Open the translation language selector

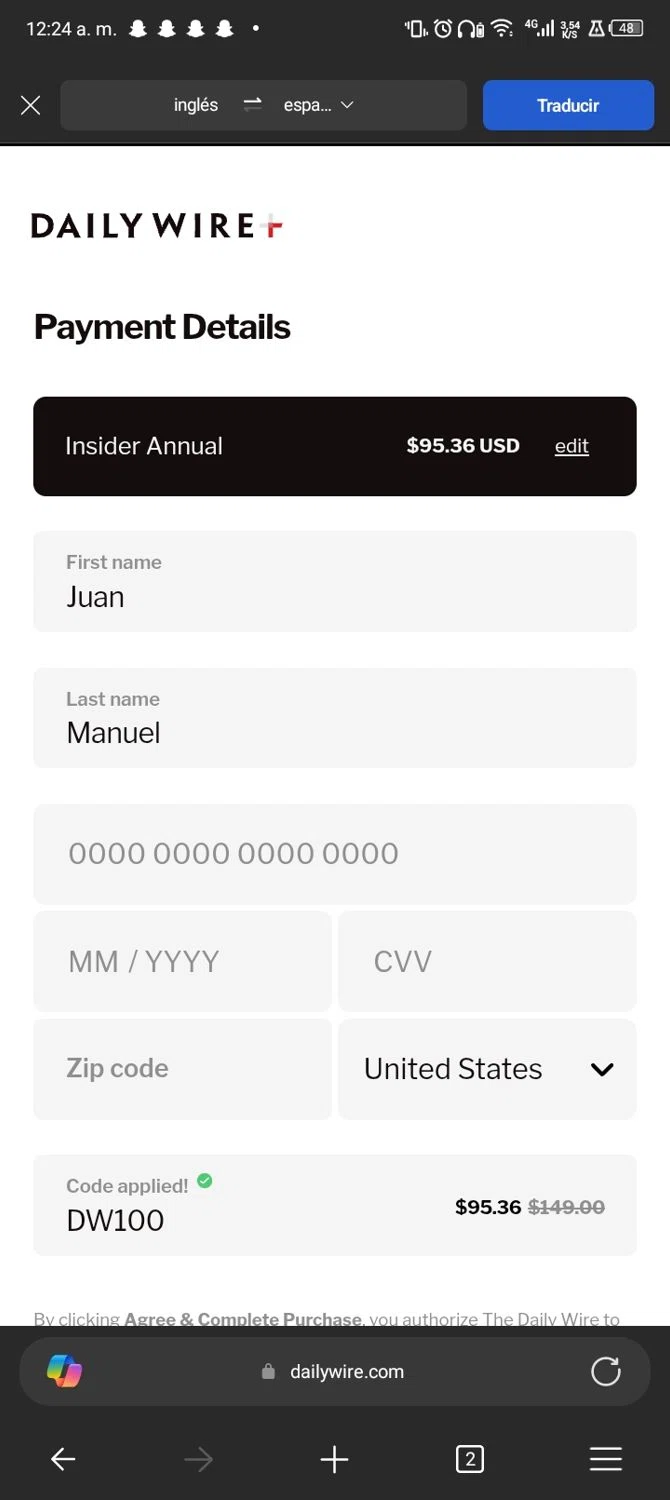pos(263,105)
